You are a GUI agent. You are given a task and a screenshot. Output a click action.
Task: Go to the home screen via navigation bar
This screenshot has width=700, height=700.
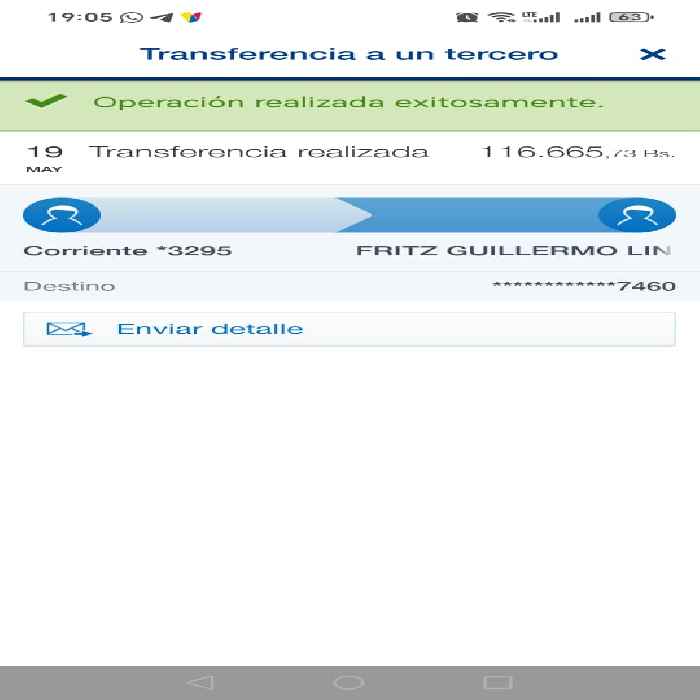click(349, 682)
